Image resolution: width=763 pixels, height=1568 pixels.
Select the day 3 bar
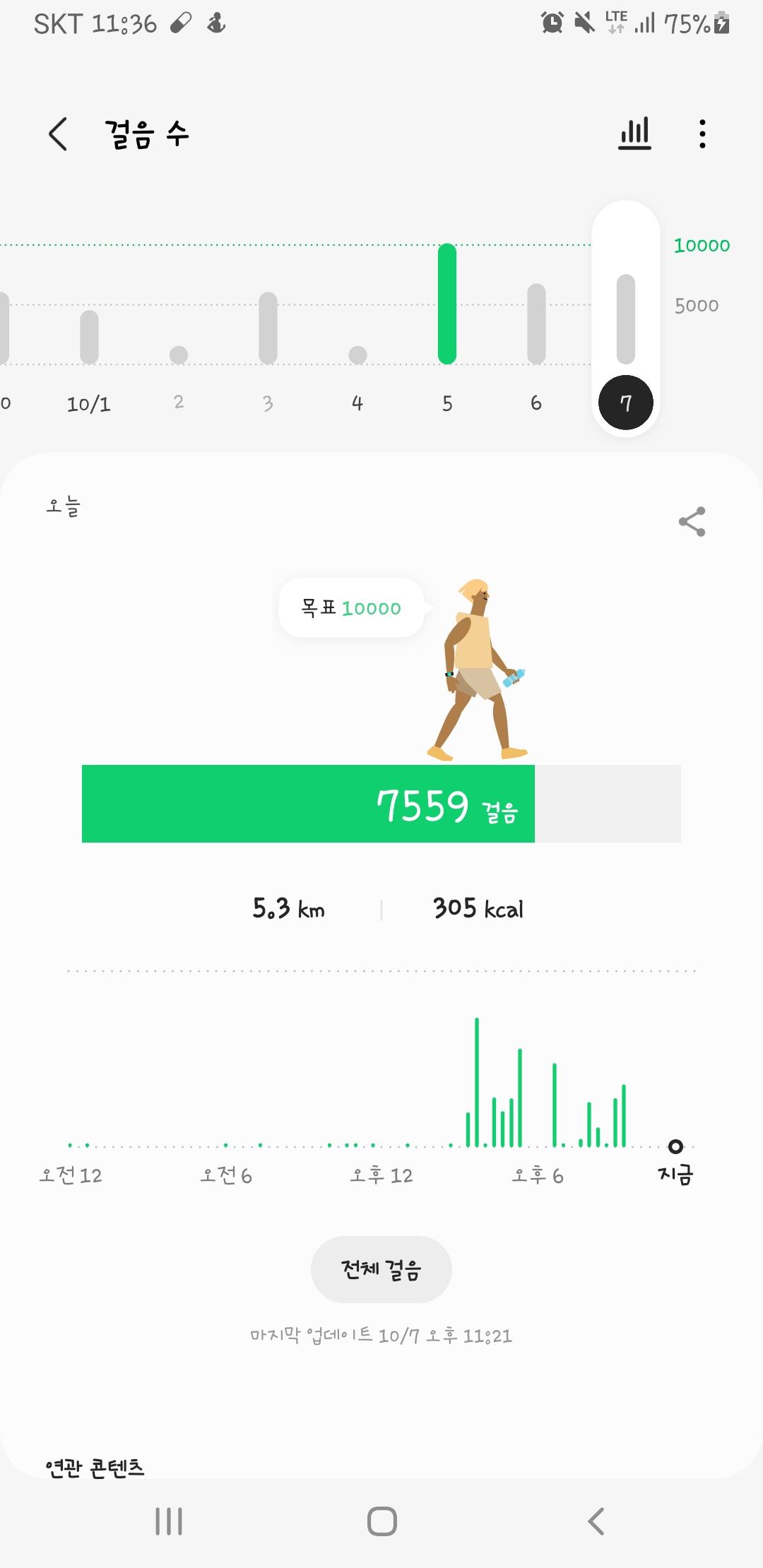click(x=268, y=328)
